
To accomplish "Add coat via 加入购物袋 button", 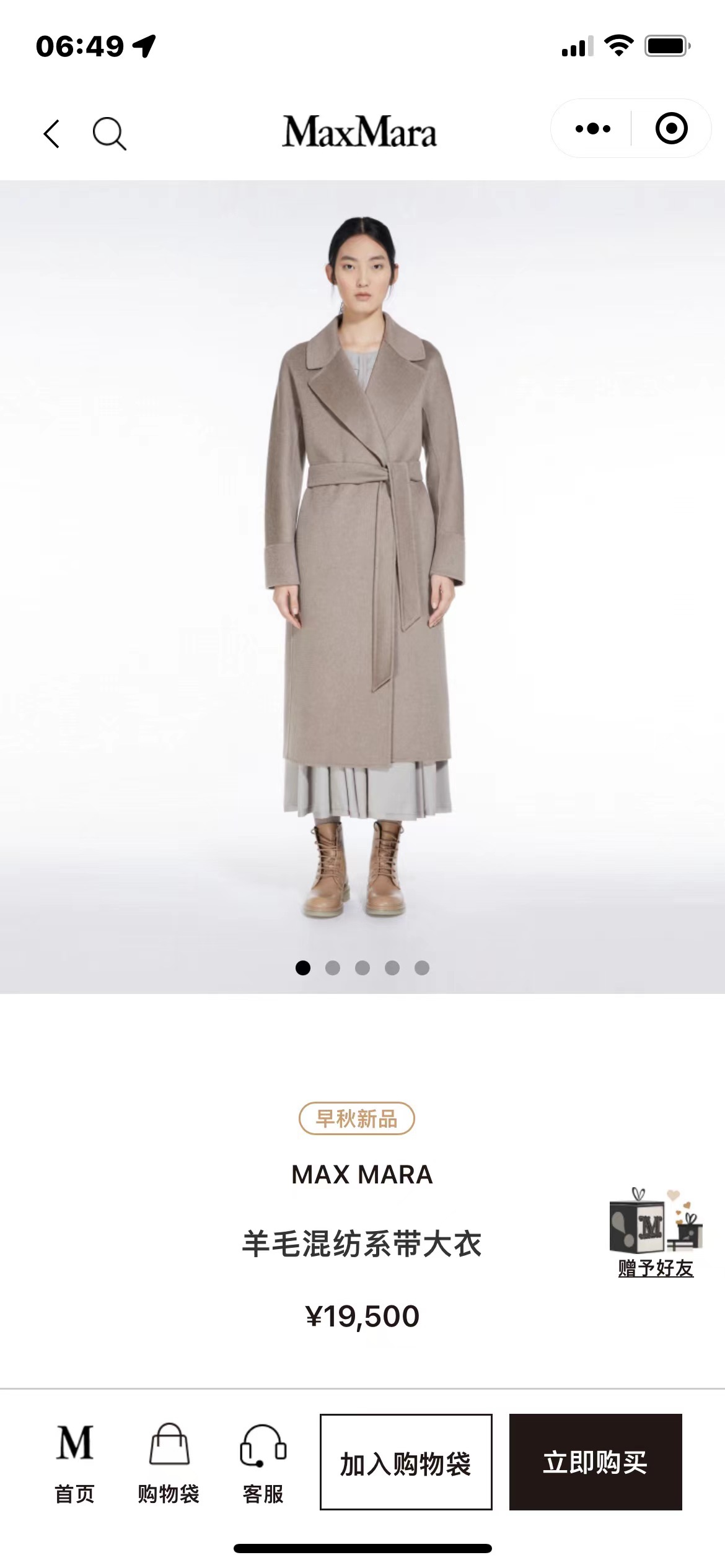I will pyautogui.click(x=406, y=1462).
